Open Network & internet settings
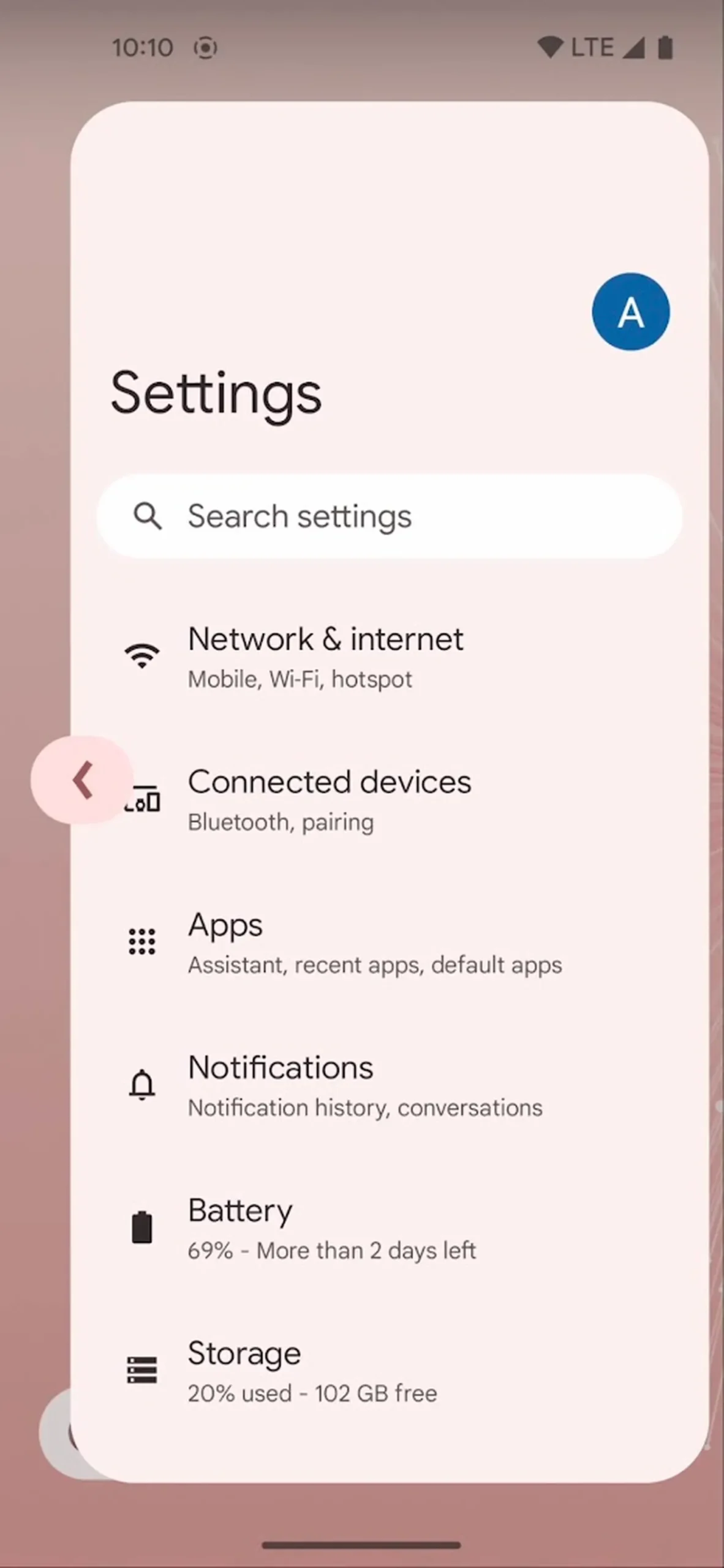The image size is (724, 1568). pos(325,656)
